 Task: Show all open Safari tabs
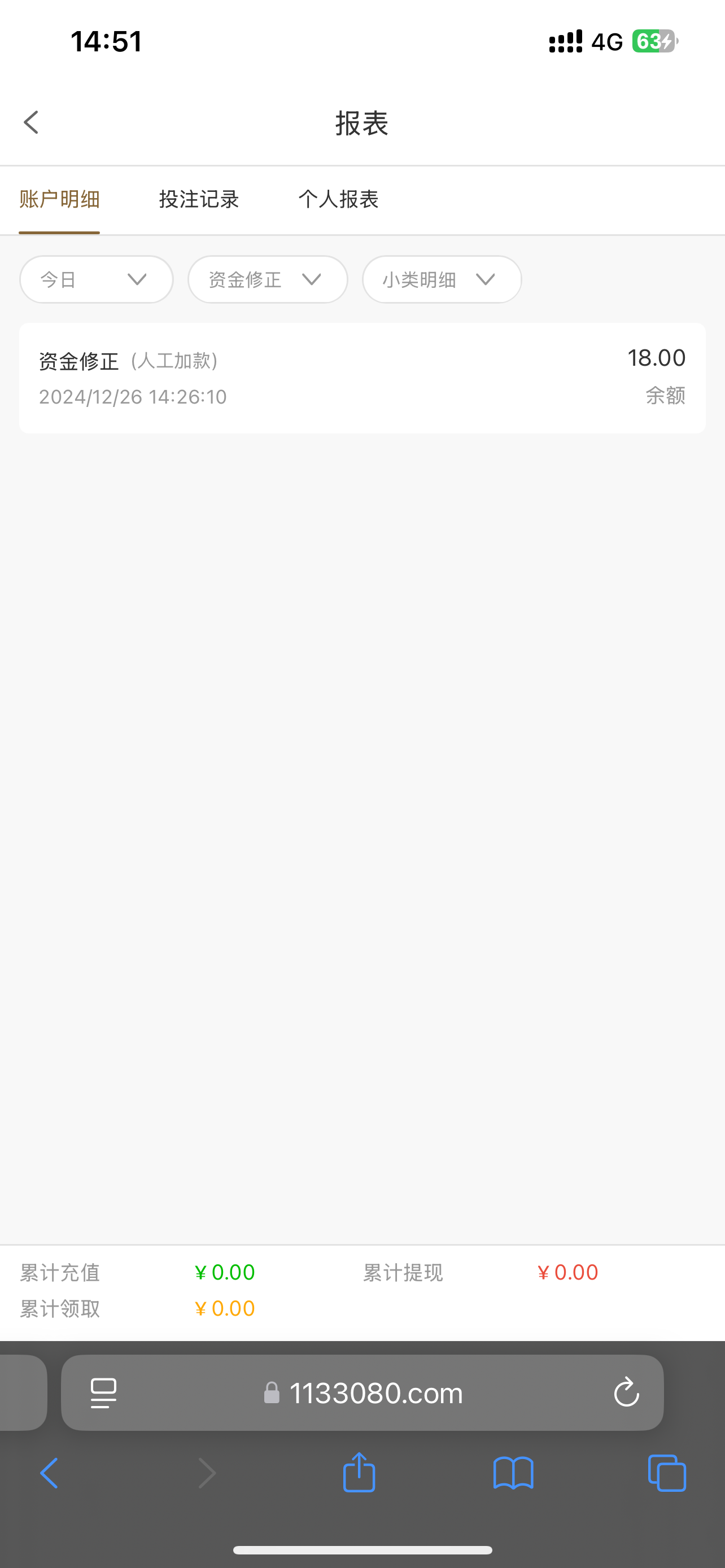coord(667,1473)
